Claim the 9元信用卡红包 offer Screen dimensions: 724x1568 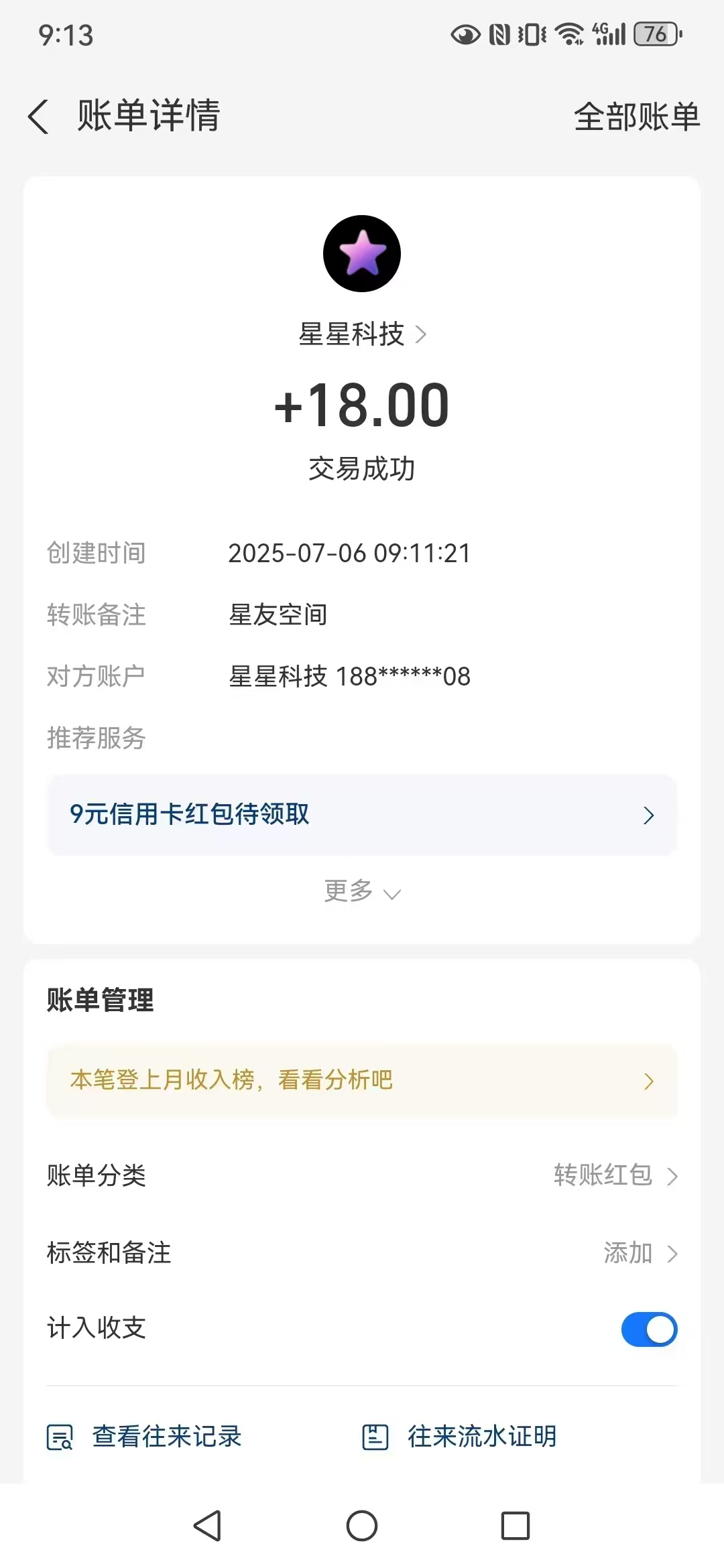[x=362, y=815]
